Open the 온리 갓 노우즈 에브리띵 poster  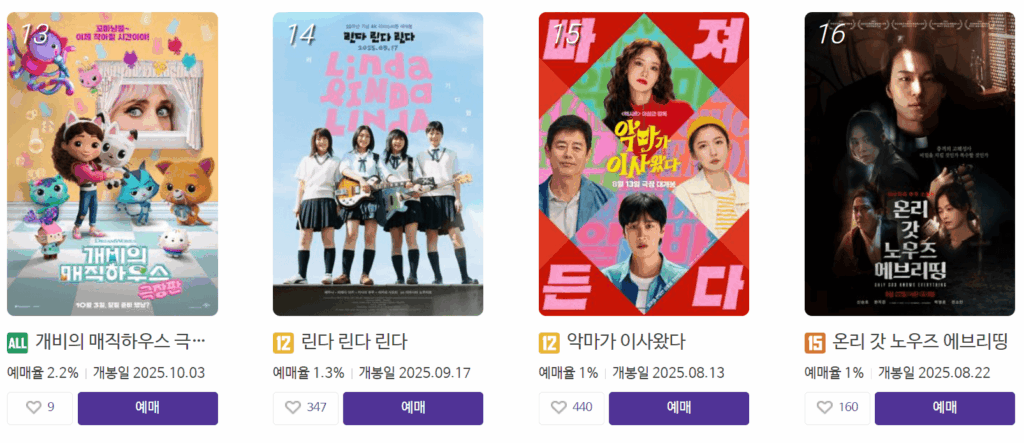pos(910,164)
